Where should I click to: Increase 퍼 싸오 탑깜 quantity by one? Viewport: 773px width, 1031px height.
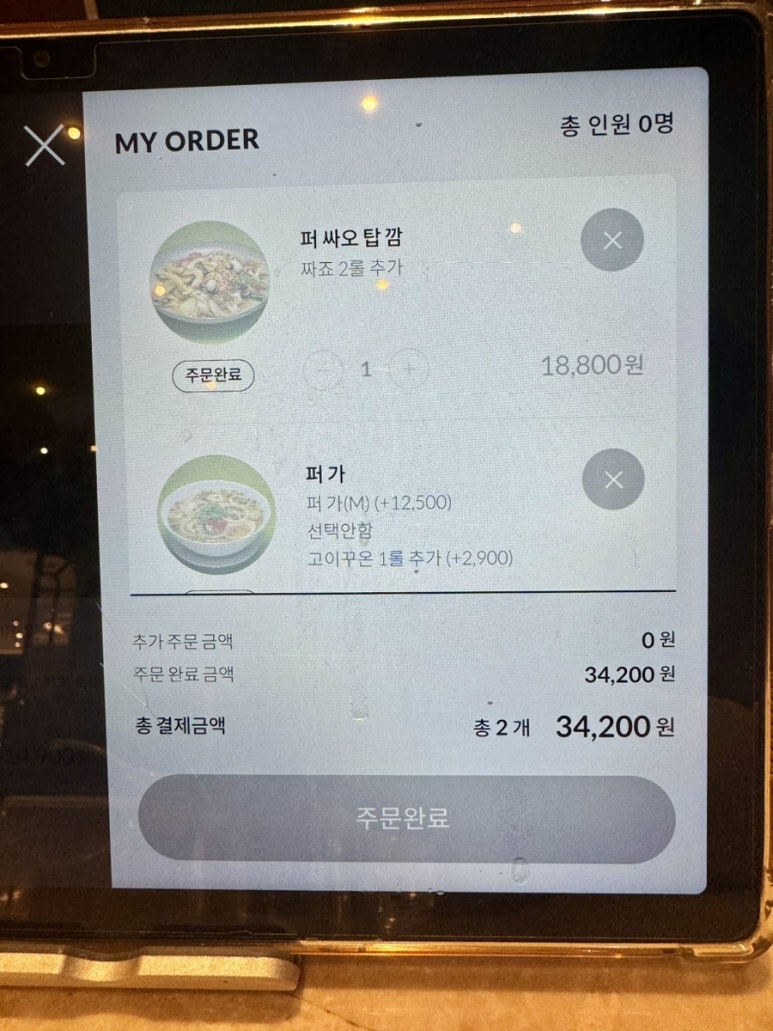point(407,369)
